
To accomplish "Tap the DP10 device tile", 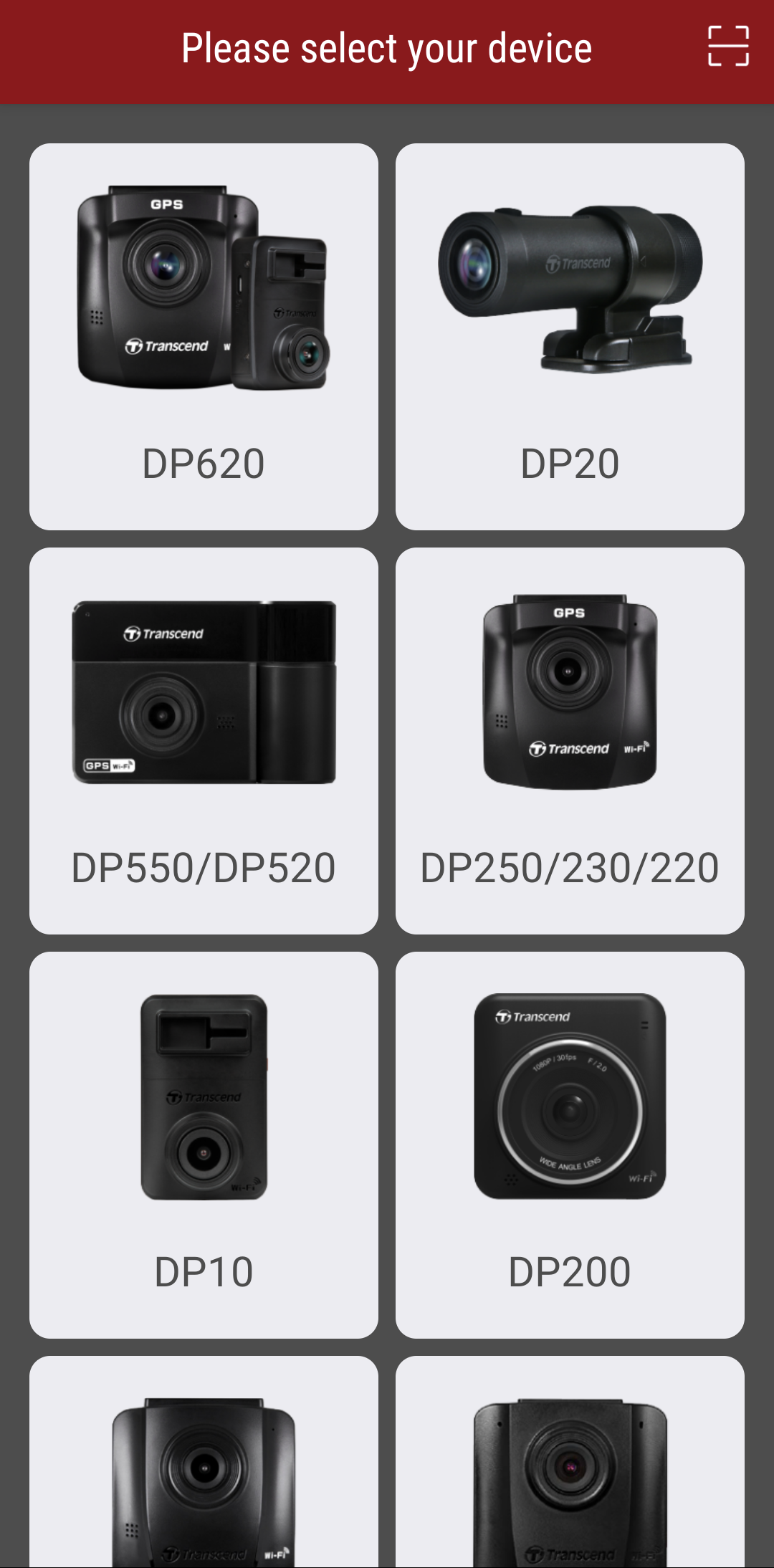I will (x=204, y=1145).
